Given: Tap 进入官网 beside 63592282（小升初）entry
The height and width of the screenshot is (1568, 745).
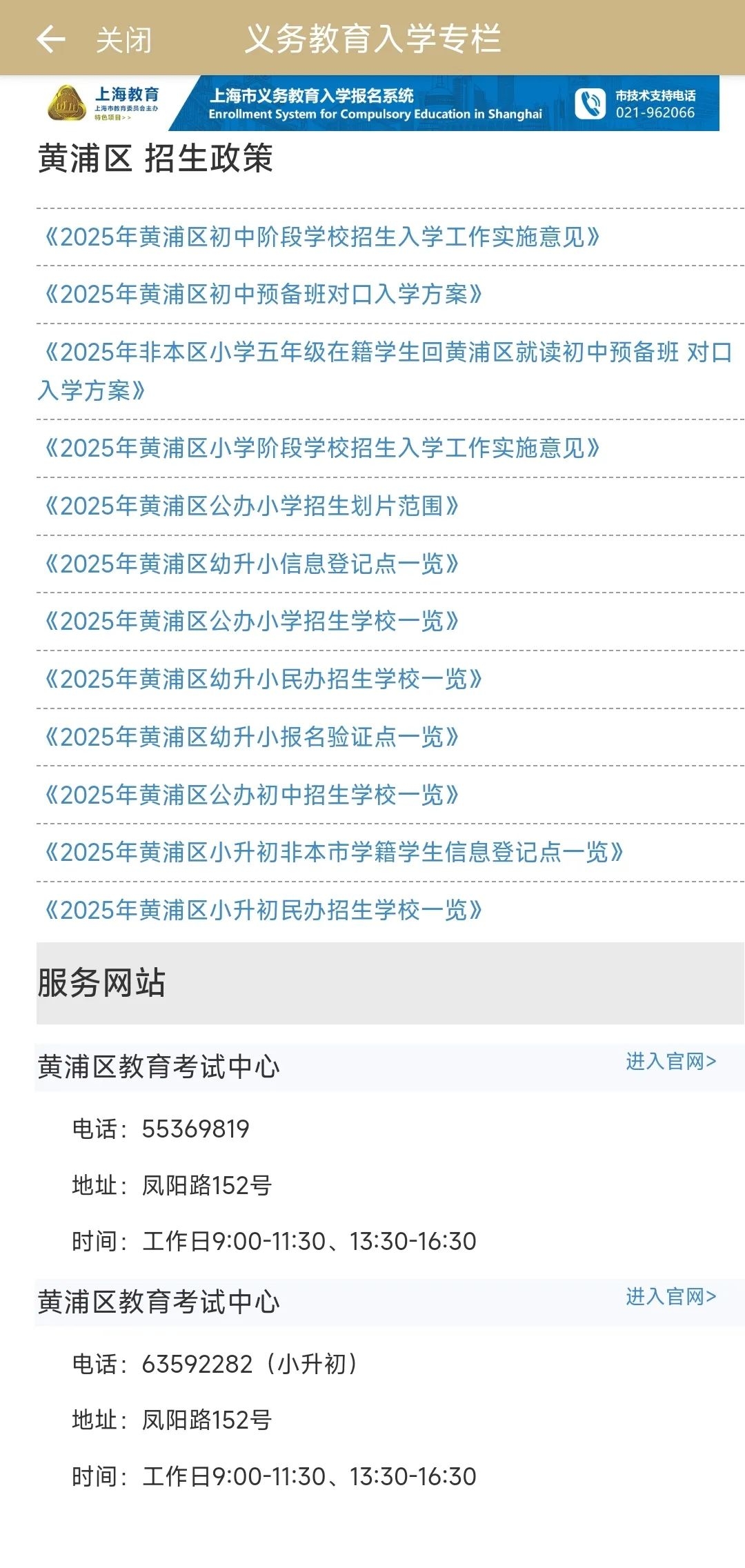Looking at the screenshot, I should pos(671,1296).
